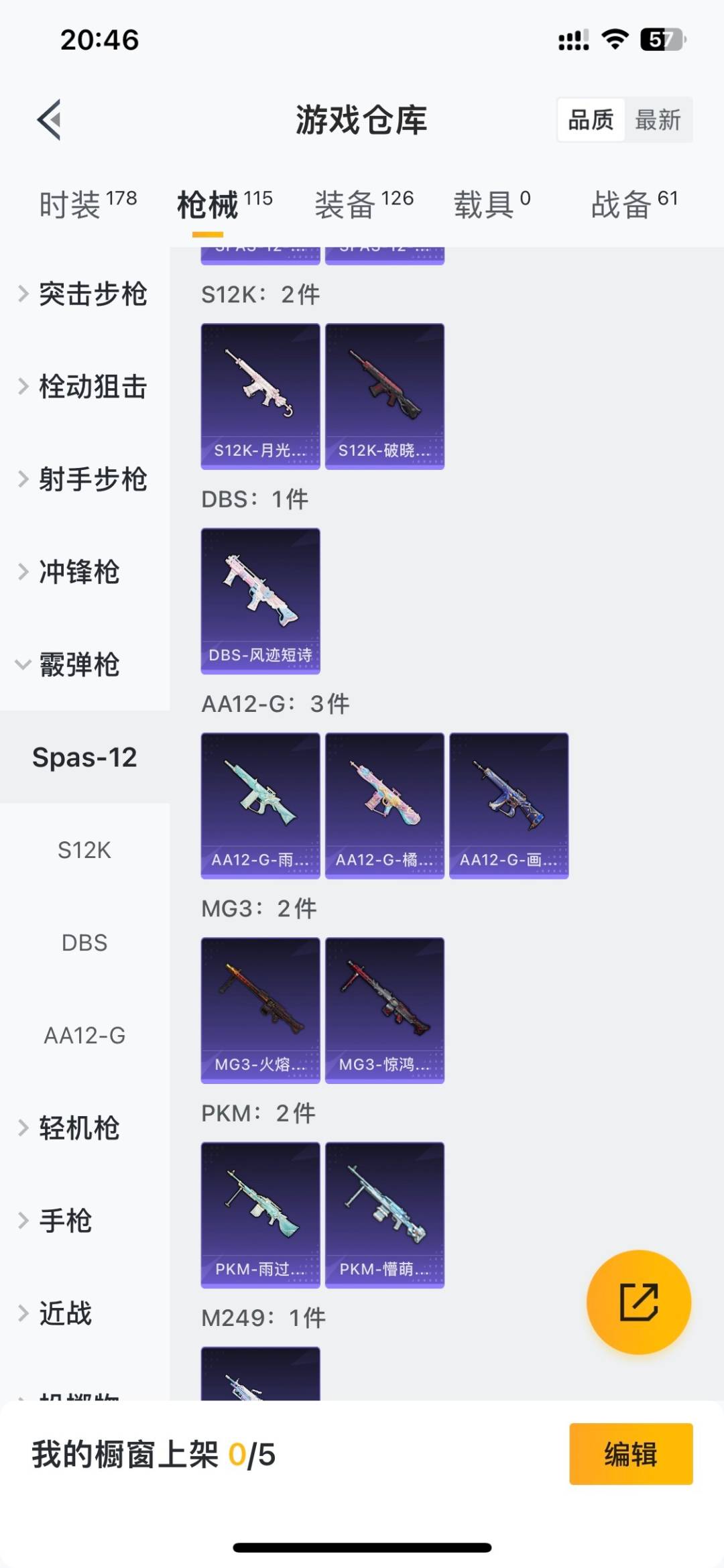The image size is (724, 1568).
Task: Open the share/export floating button
Action: pyautogui.click(x=638, y=1301)
